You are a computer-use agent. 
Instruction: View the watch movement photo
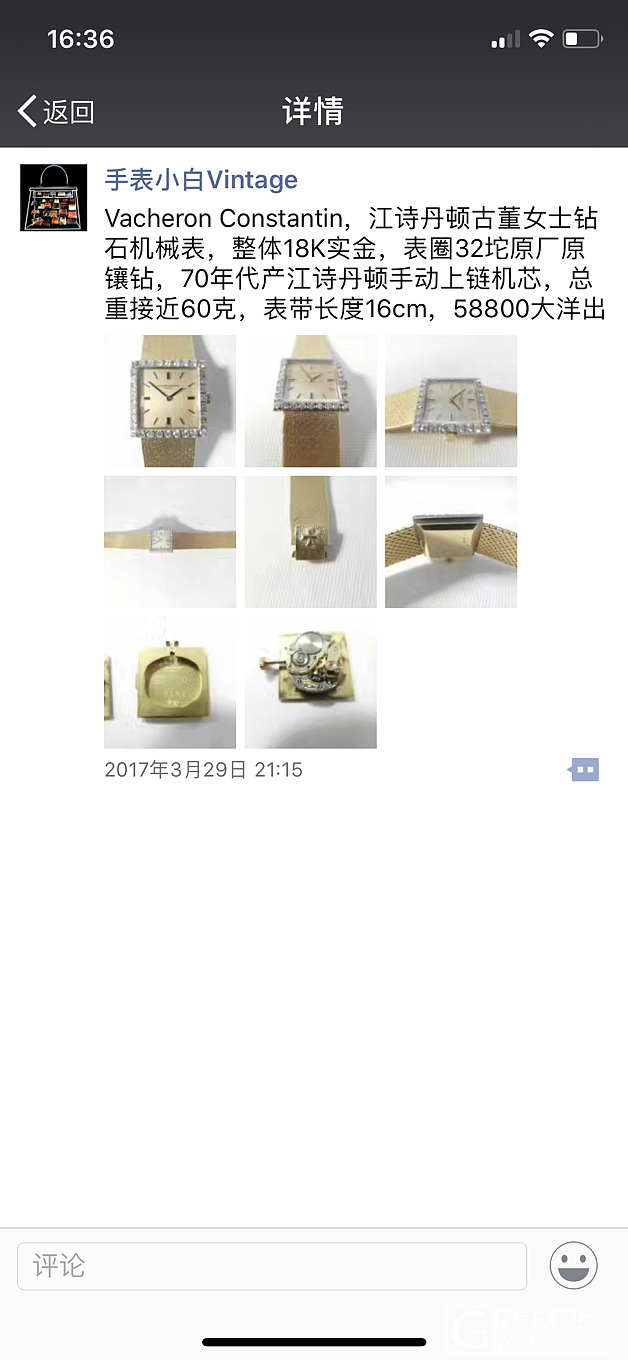point(311,683)
